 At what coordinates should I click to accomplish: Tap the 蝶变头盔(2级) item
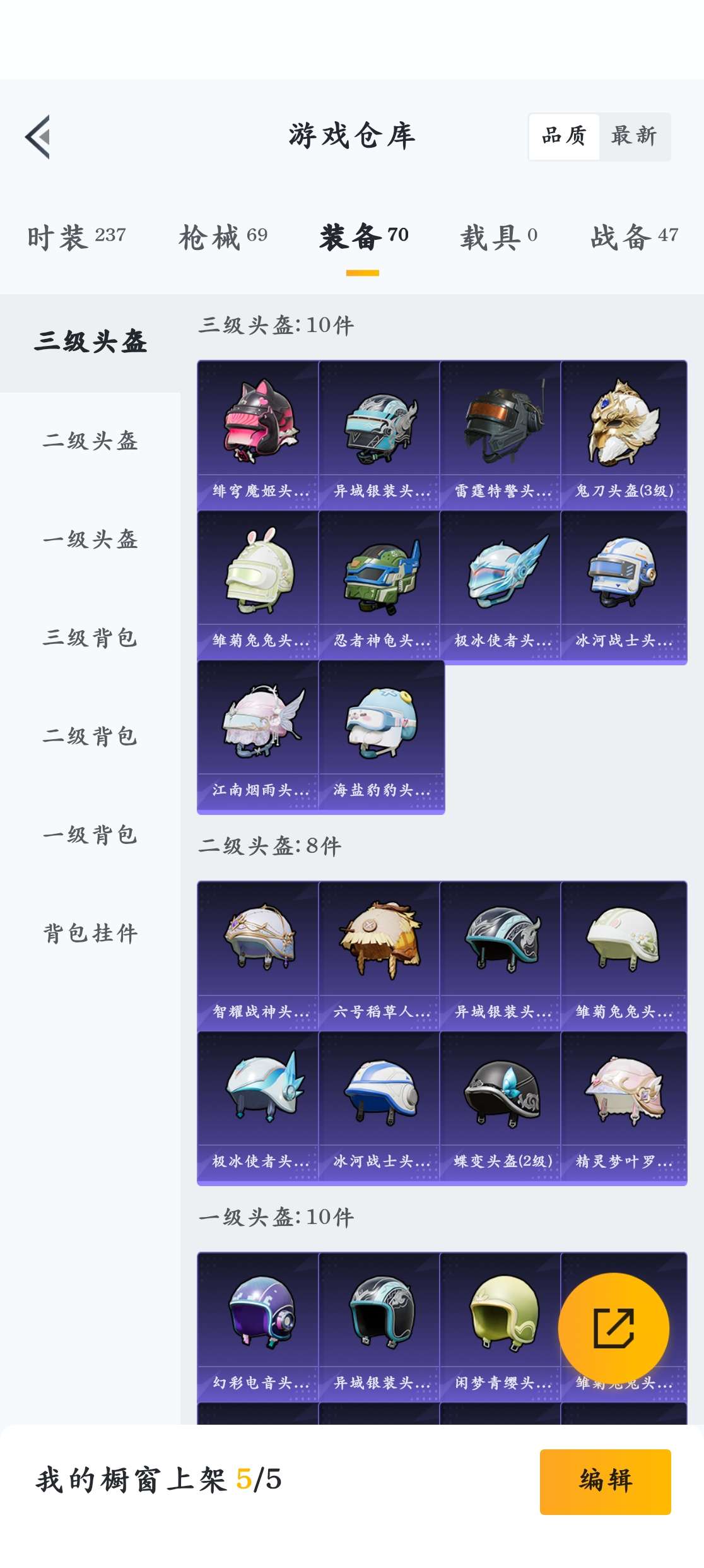(x=500, y=1107)
